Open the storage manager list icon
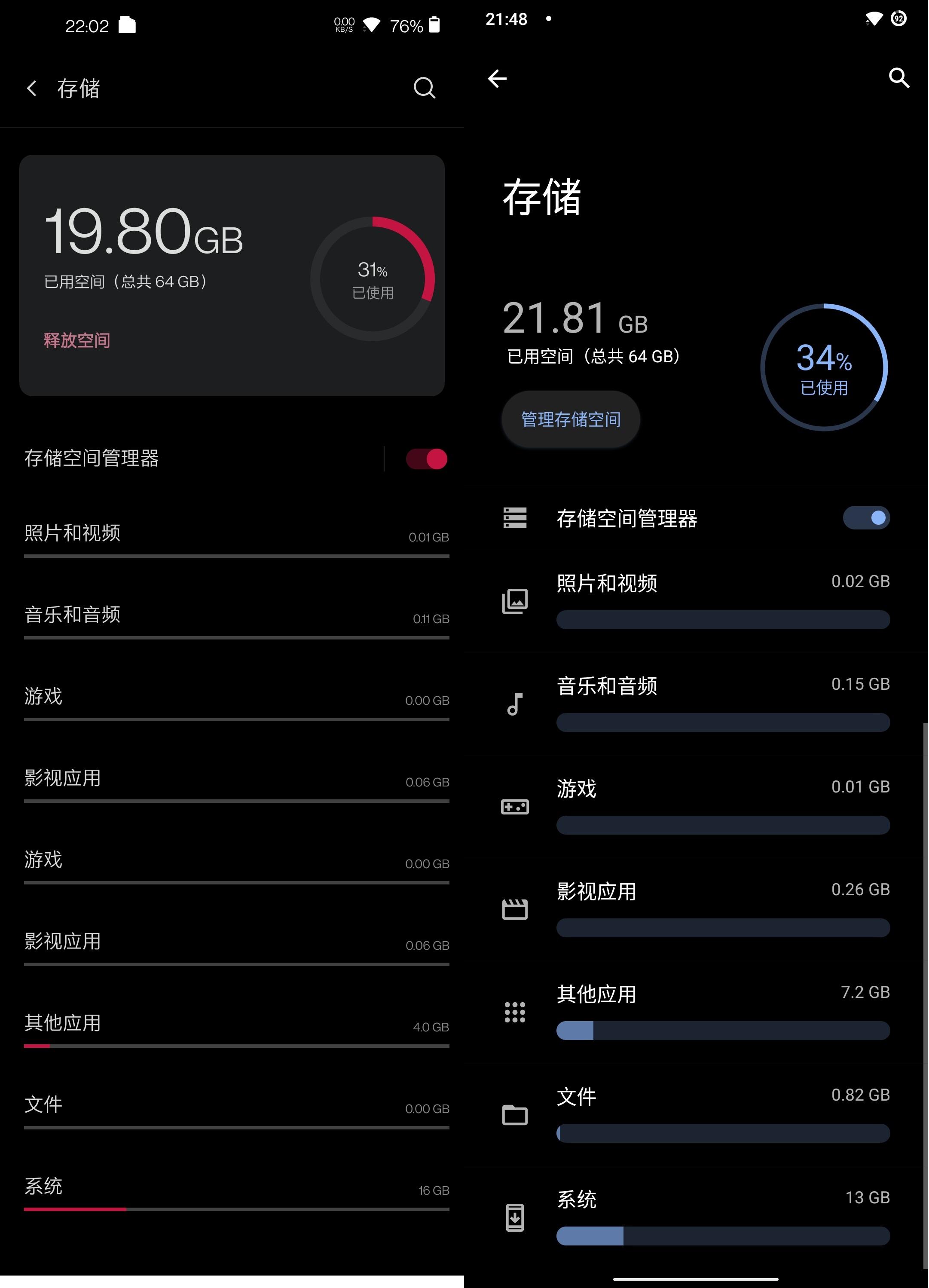 point(515,518)
